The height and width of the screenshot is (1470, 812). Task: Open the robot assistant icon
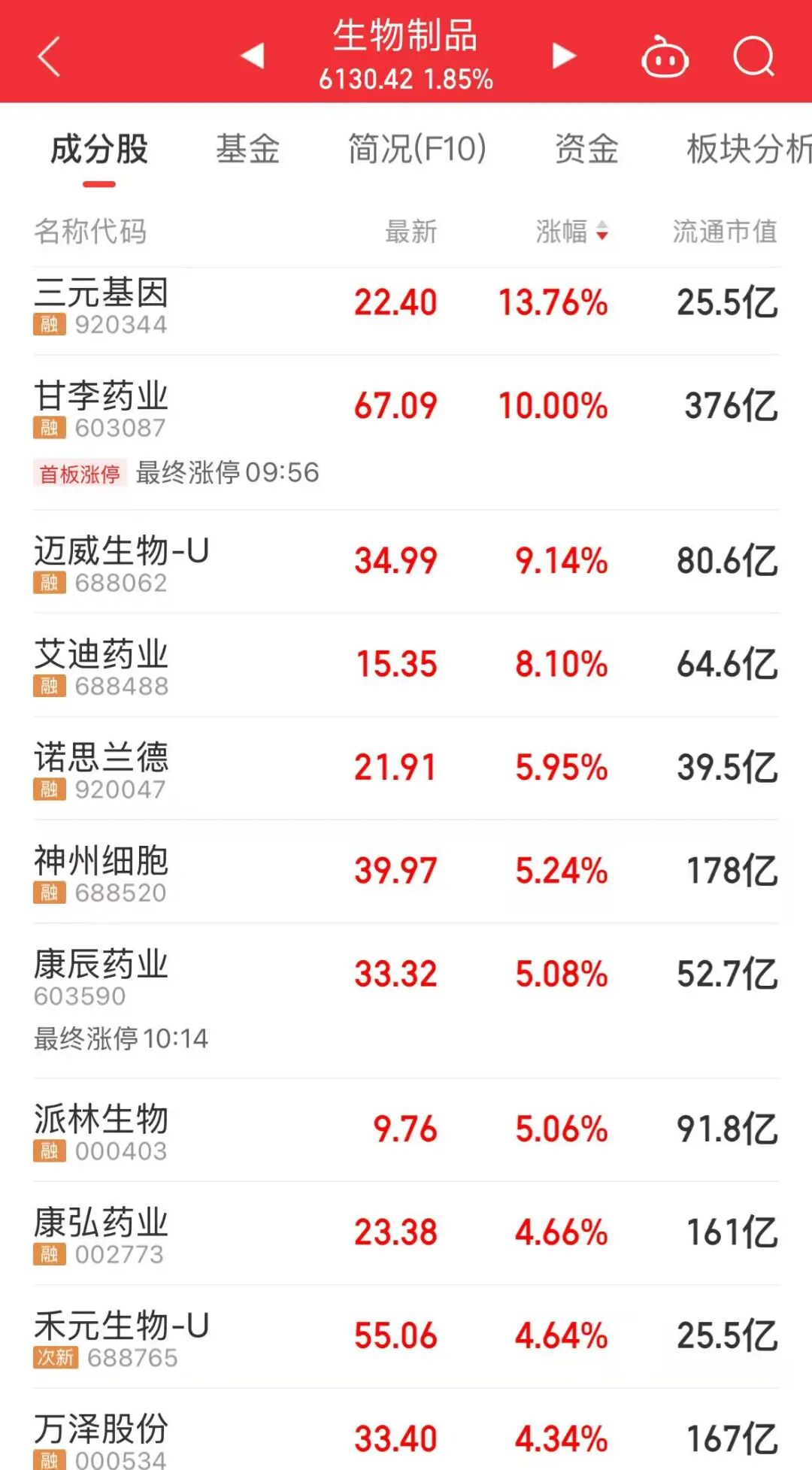[665, 56]
